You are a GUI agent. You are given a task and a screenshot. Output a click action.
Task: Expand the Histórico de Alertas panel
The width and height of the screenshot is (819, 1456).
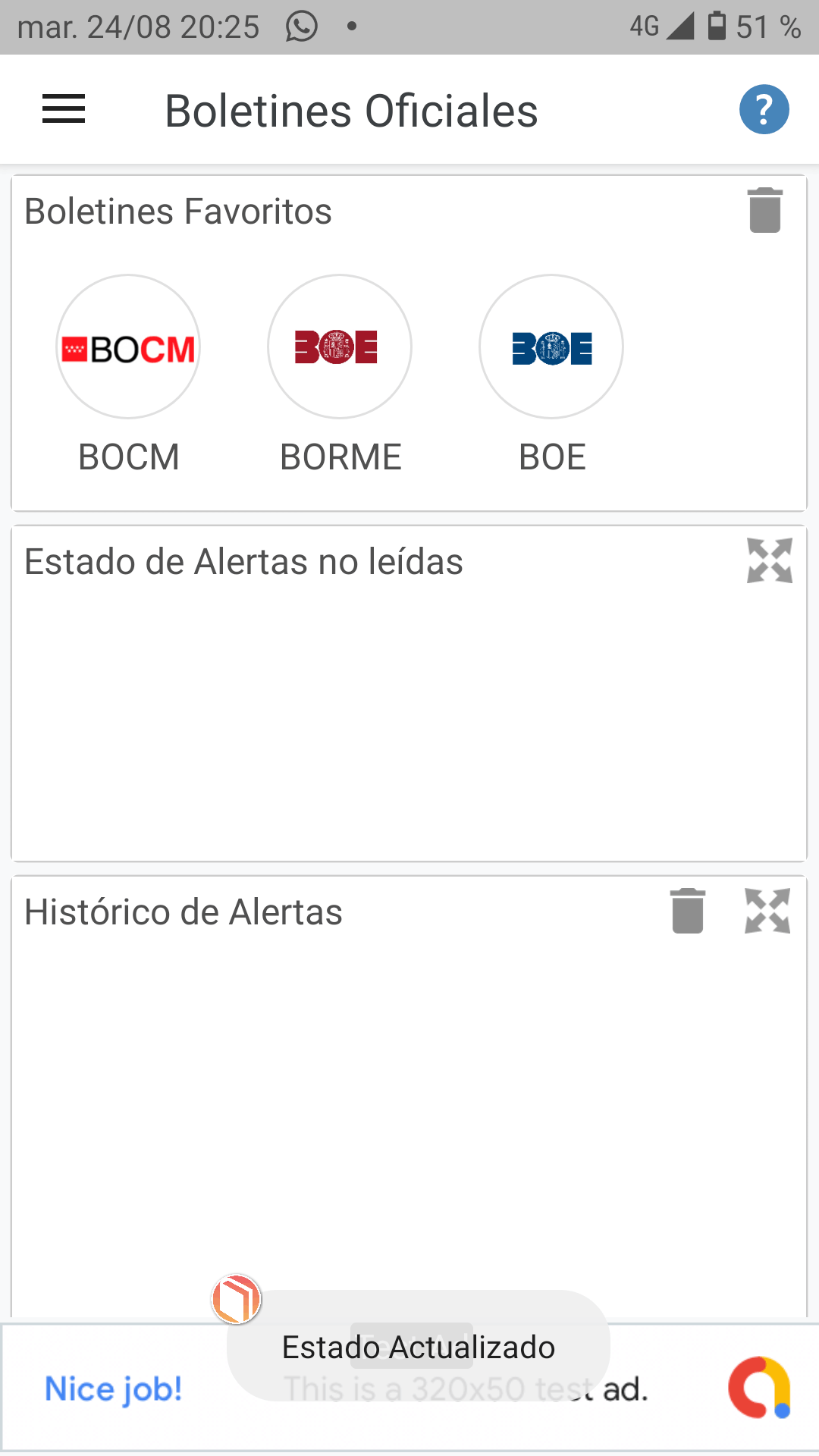point(767,911)
